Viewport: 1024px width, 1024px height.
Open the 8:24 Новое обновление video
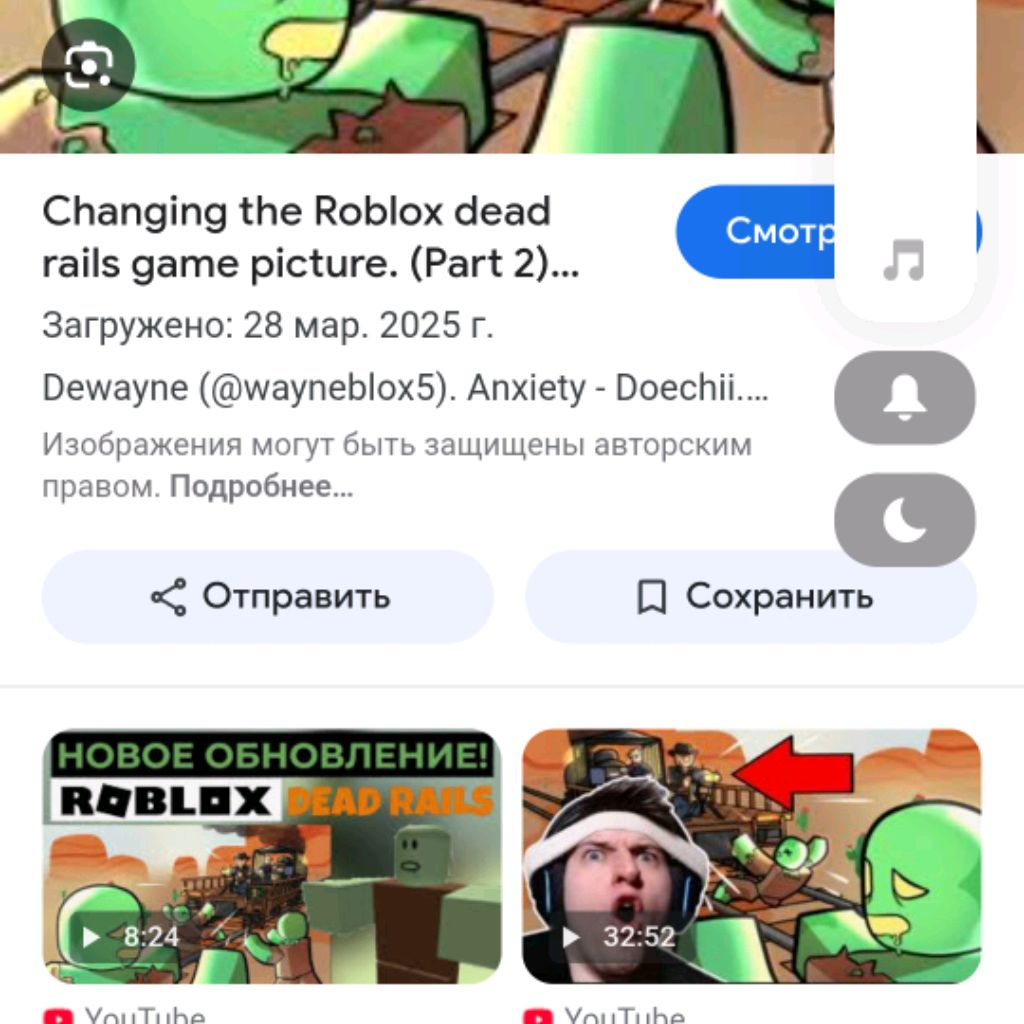tap(271, 856)
